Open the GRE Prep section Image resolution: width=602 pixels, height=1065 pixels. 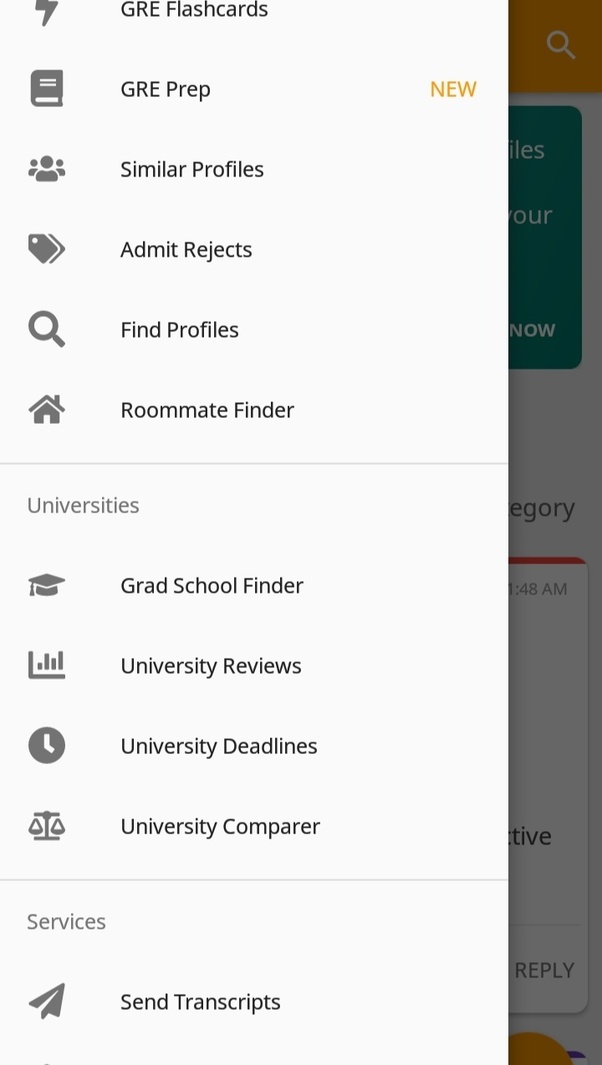point(165,89)
